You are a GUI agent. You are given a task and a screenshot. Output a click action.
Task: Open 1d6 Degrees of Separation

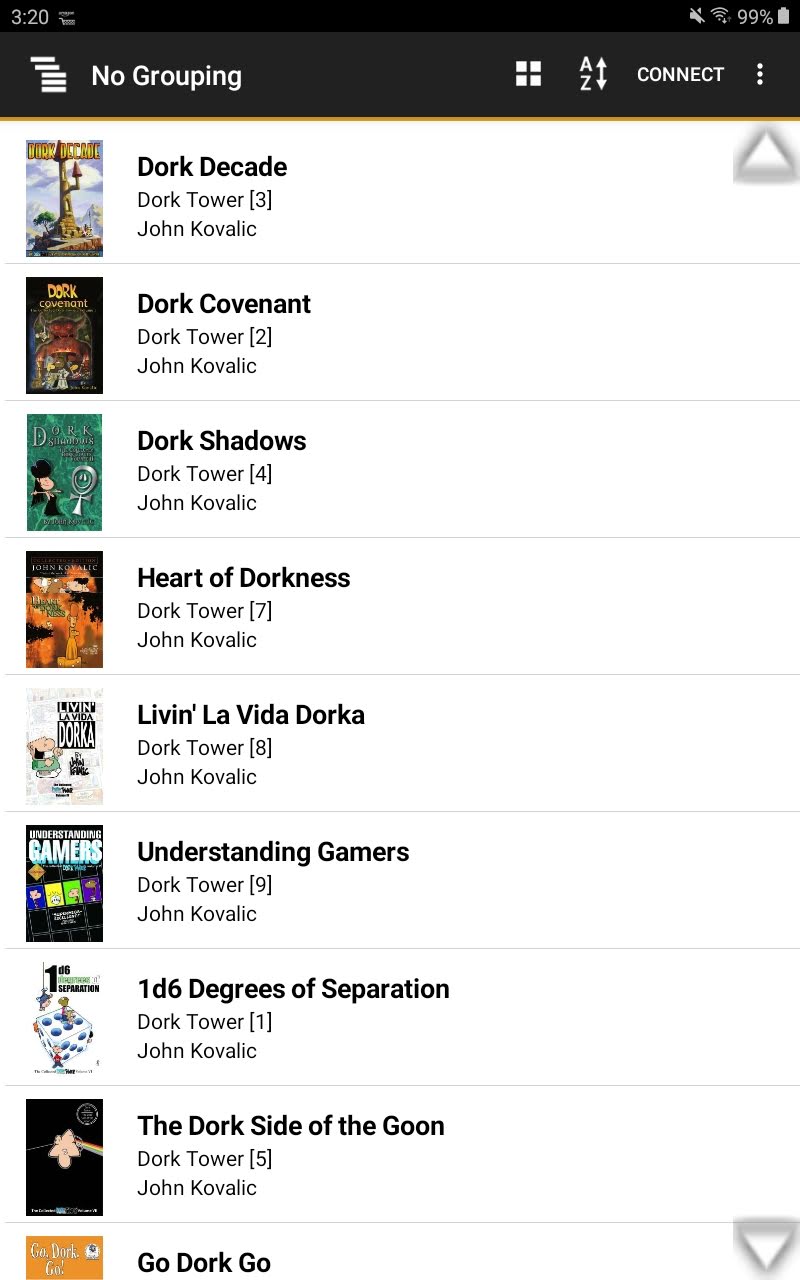(x=293, y=989)
